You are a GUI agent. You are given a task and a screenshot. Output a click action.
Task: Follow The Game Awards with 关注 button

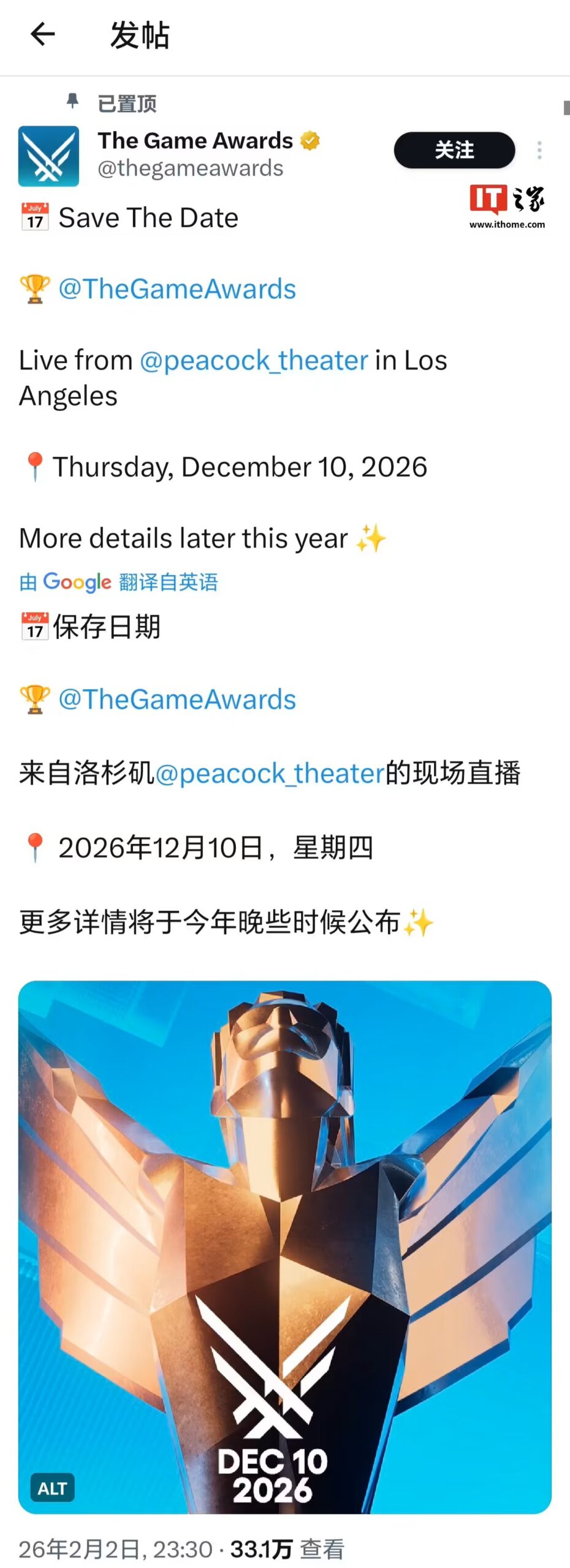pyautogui.click(x=454, y=150)
